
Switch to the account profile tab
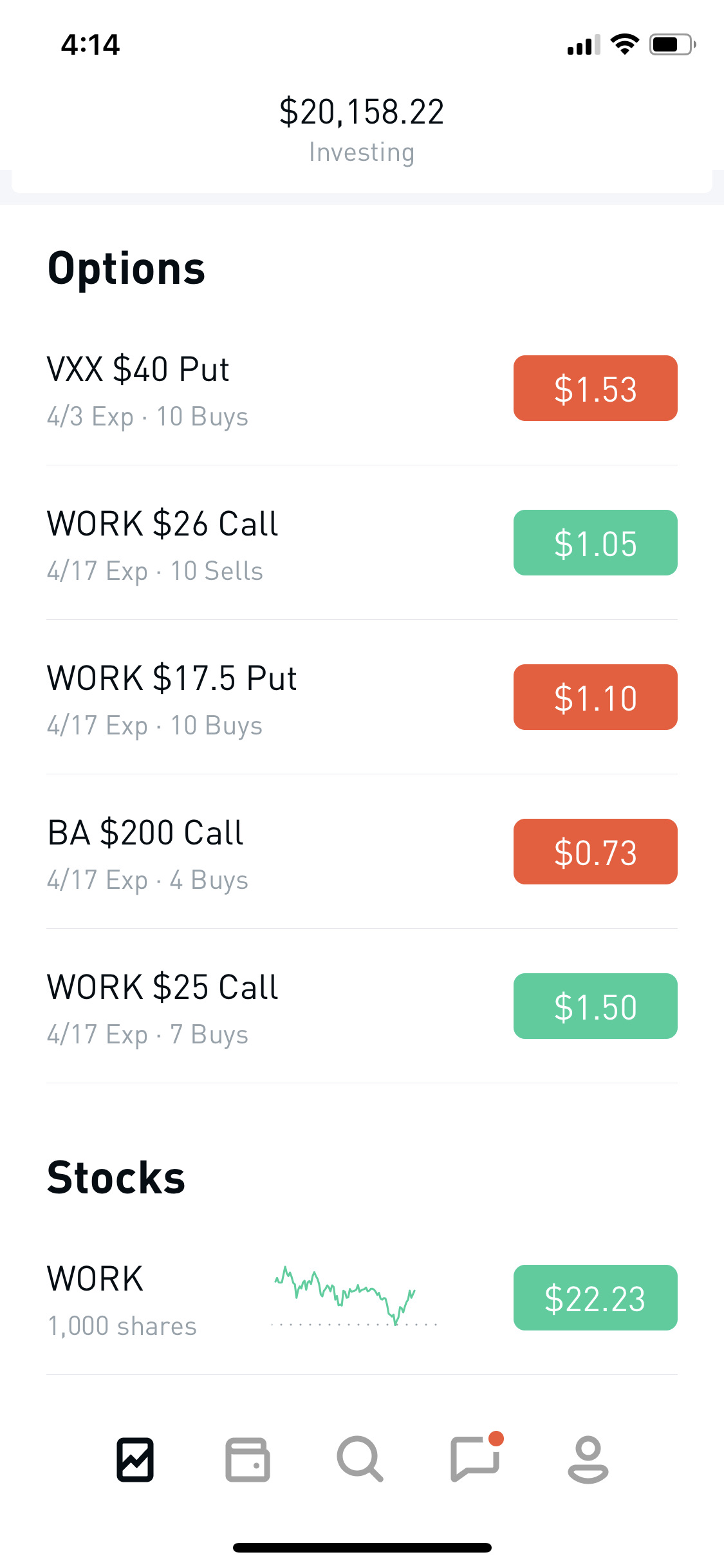click(588, 1459)
